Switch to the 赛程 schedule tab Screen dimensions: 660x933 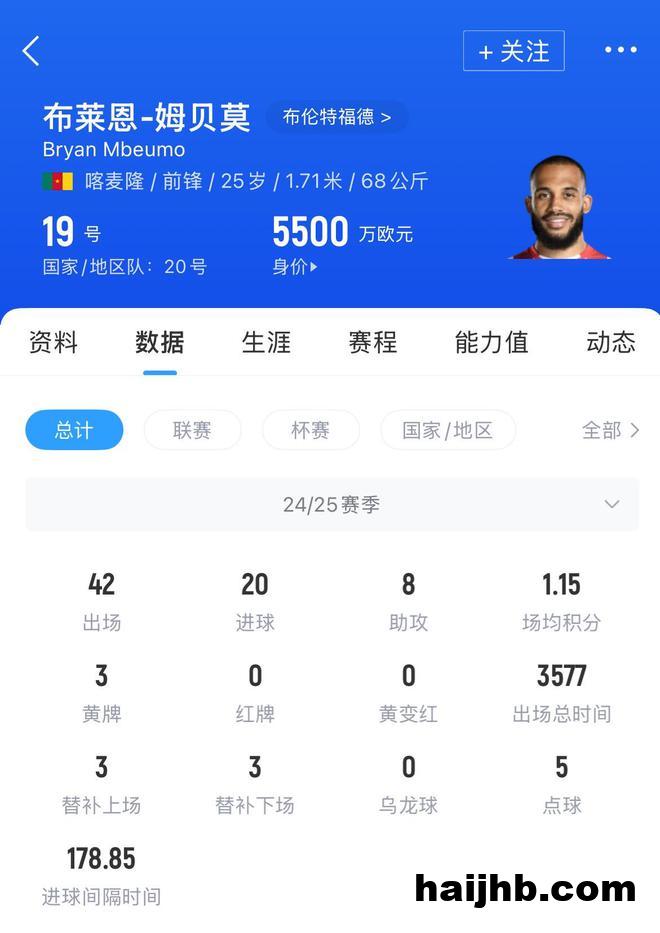pos(373,343)
